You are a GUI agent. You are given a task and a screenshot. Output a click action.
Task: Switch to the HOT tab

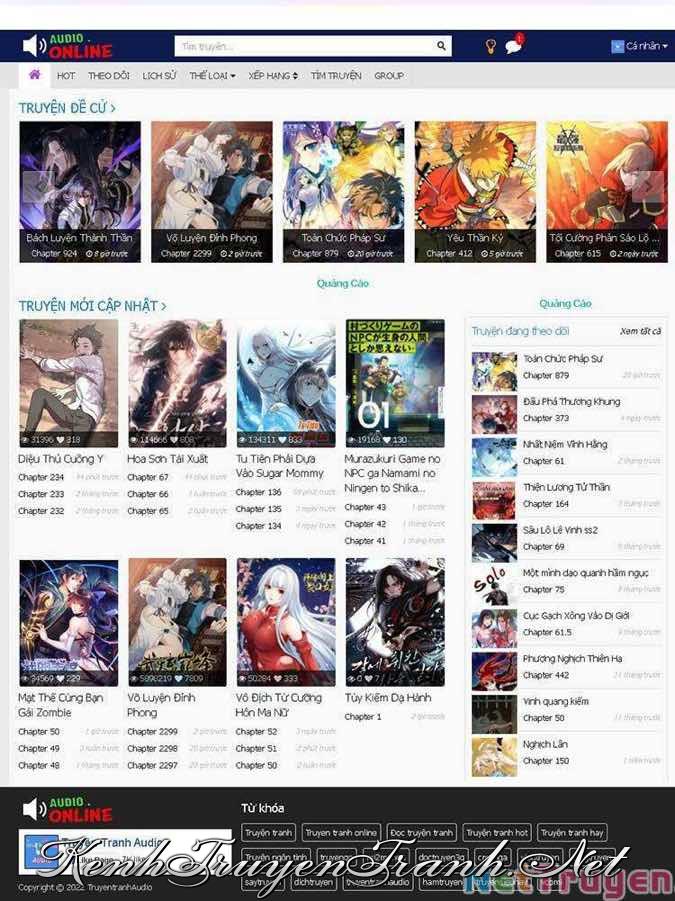(66, 76)
